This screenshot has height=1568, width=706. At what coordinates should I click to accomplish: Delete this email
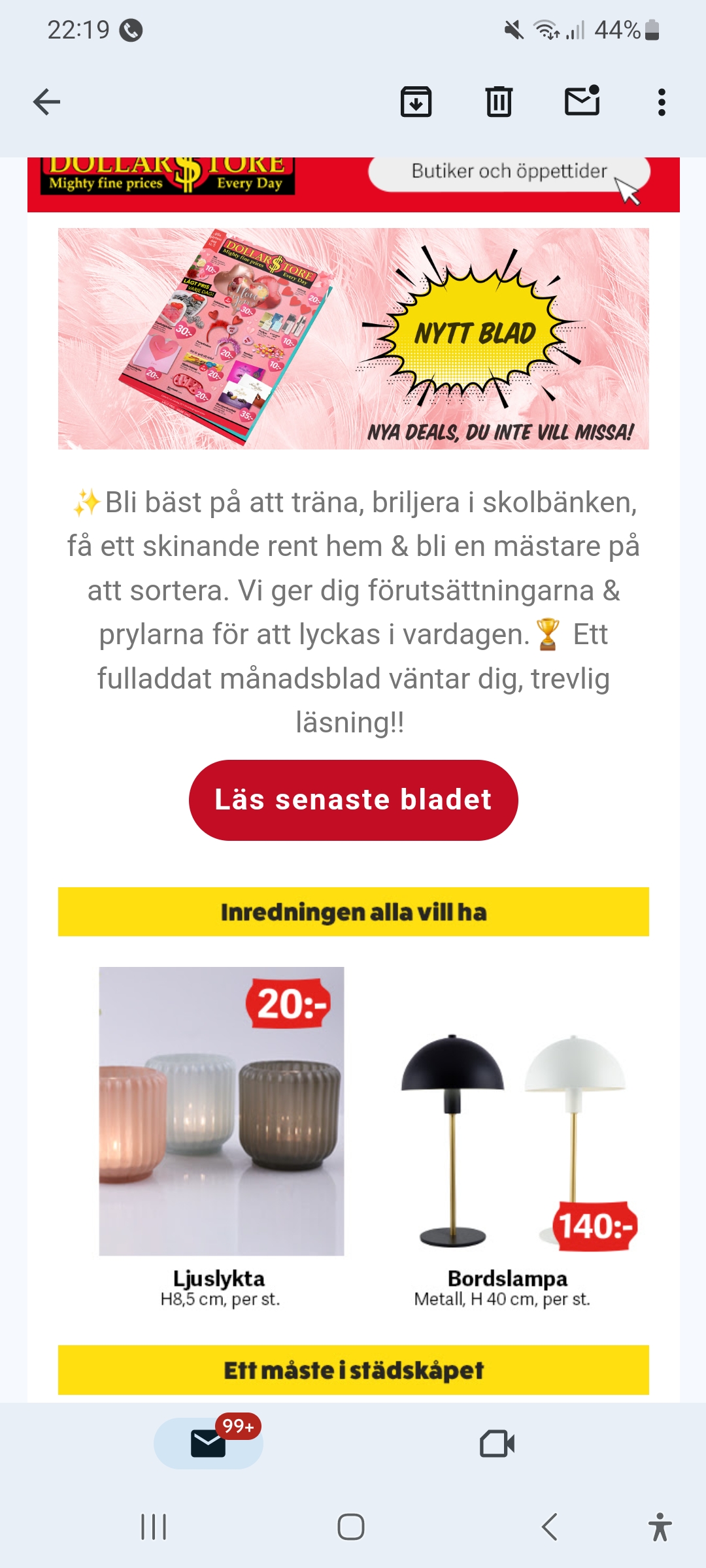click(499, 102)
